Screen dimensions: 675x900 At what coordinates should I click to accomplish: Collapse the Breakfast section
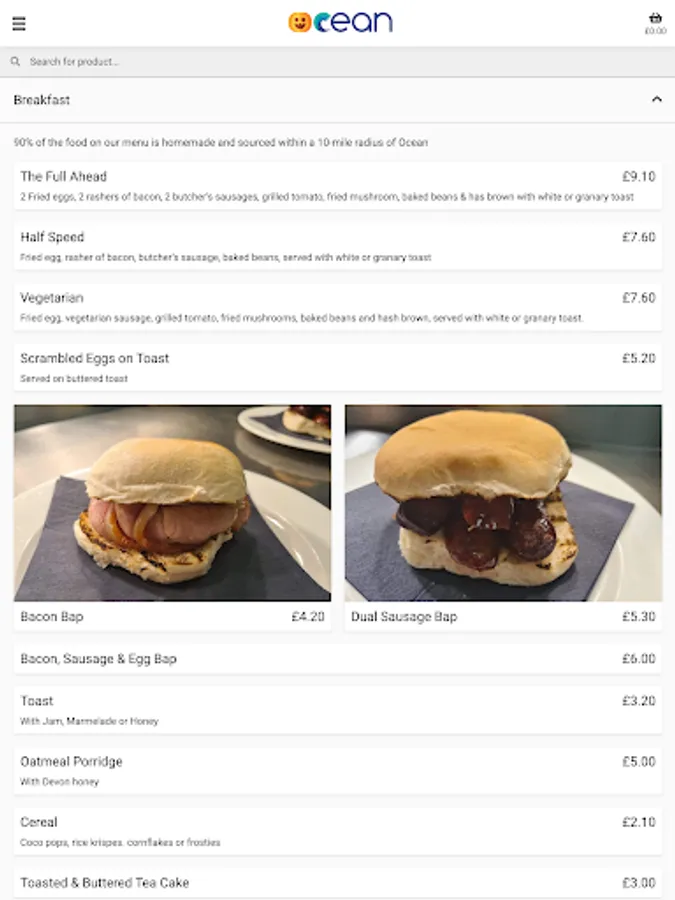coord(656,100)
